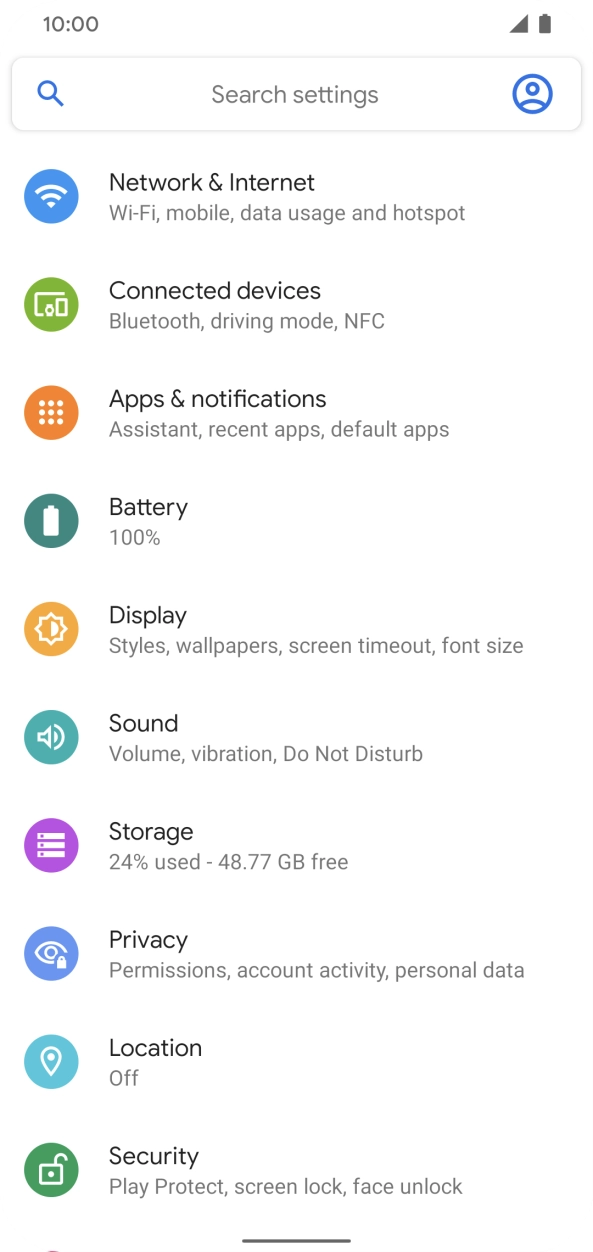Open the Search settings field

point(295,94)
